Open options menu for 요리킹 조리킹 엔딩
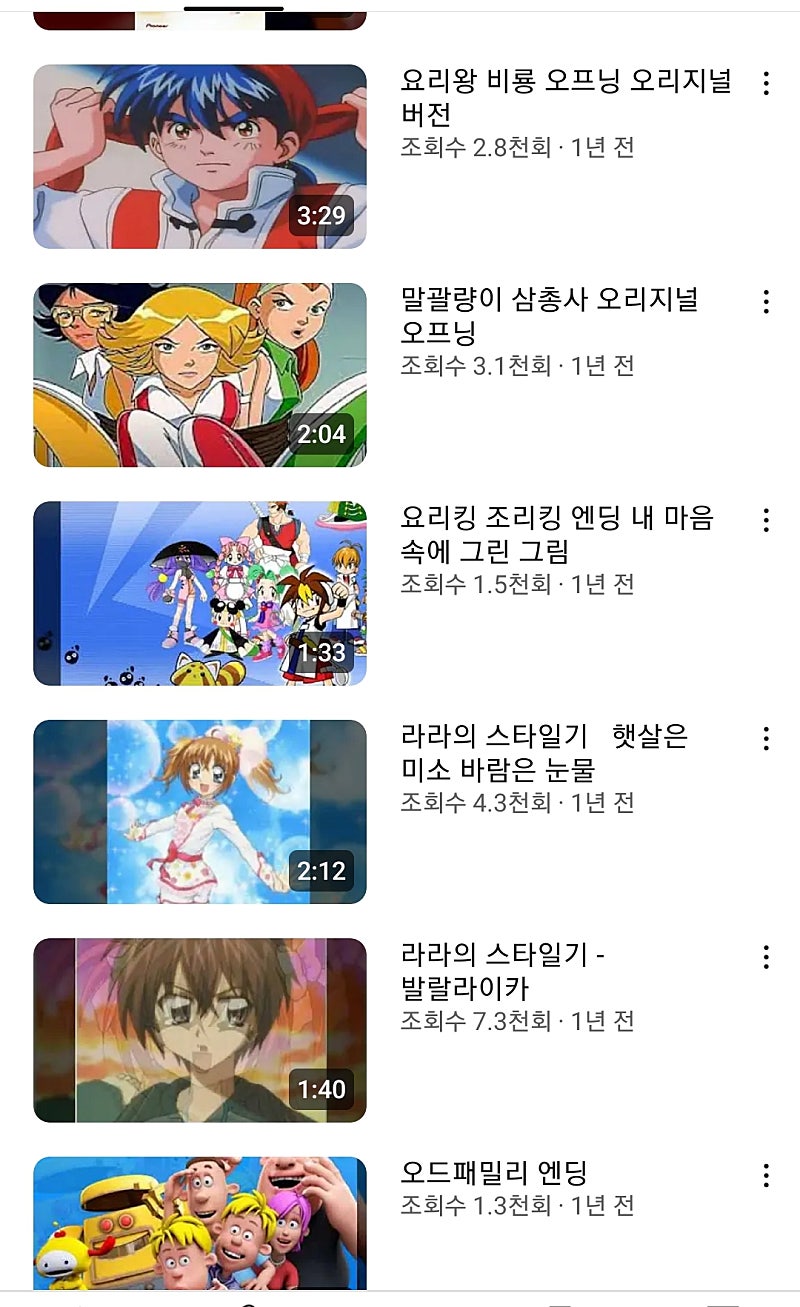The image size is (800, 1307). 766,520
